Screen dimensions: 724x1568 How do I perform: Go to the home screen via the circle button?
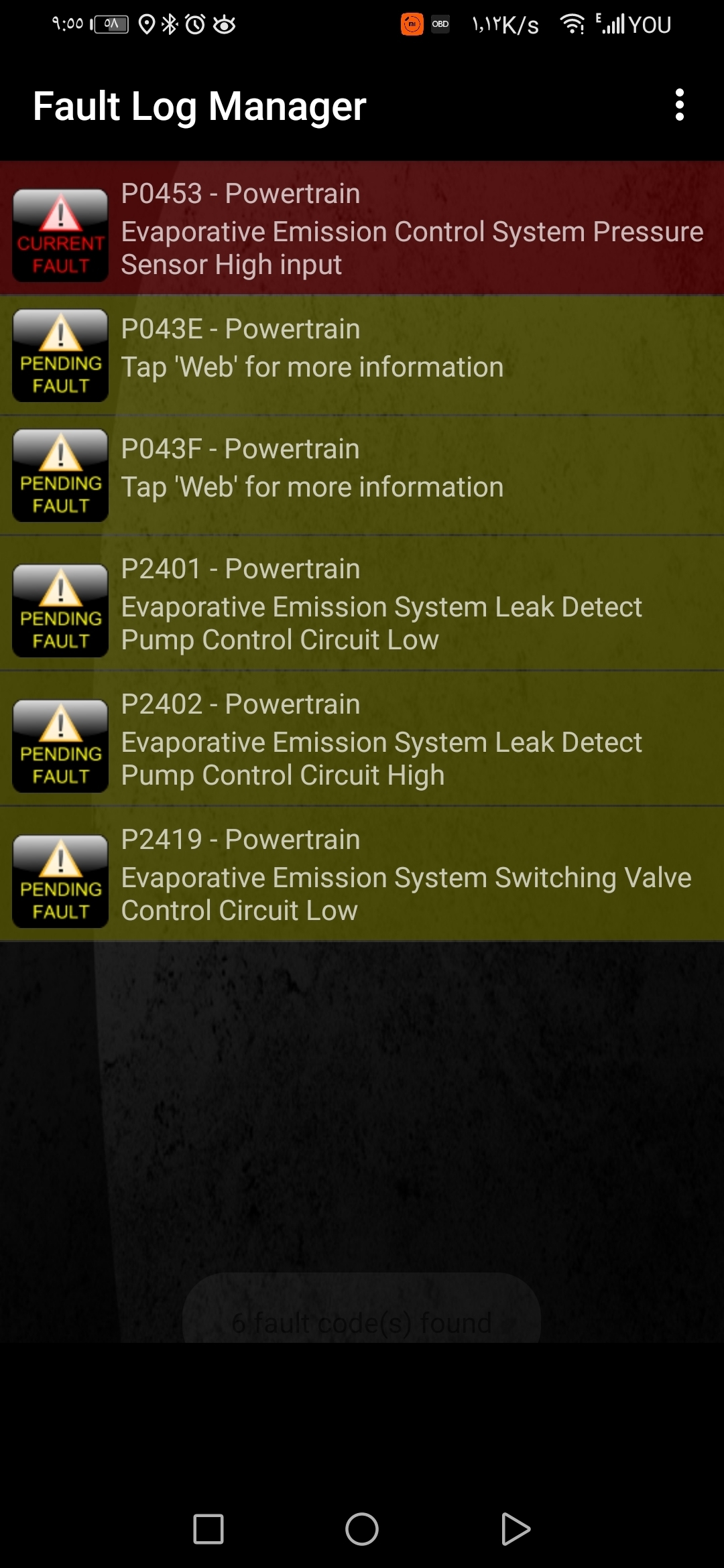pos(362,1529)
